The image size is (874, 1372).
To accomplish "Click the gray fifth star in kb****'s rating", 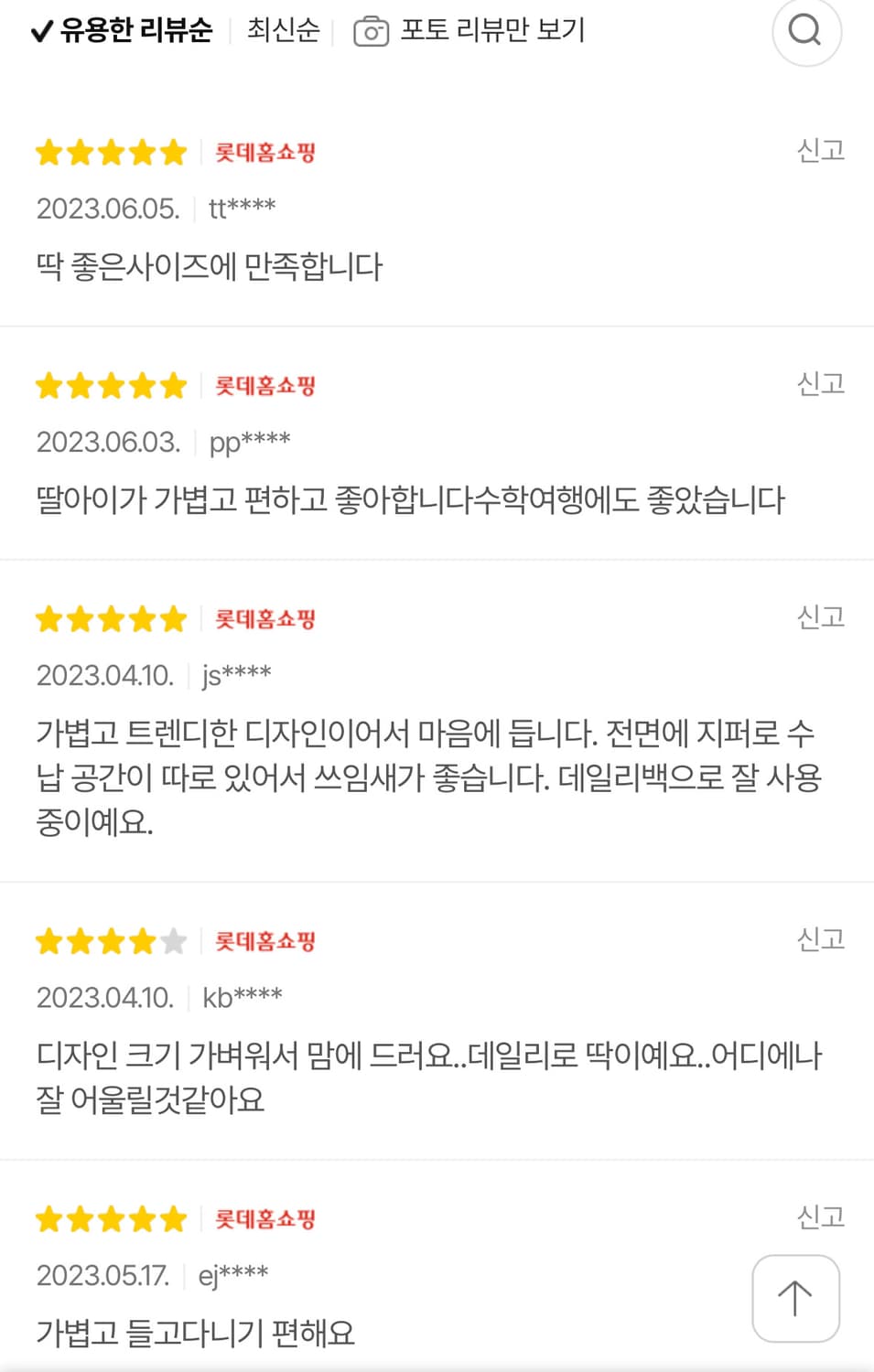I will [174, 940].
